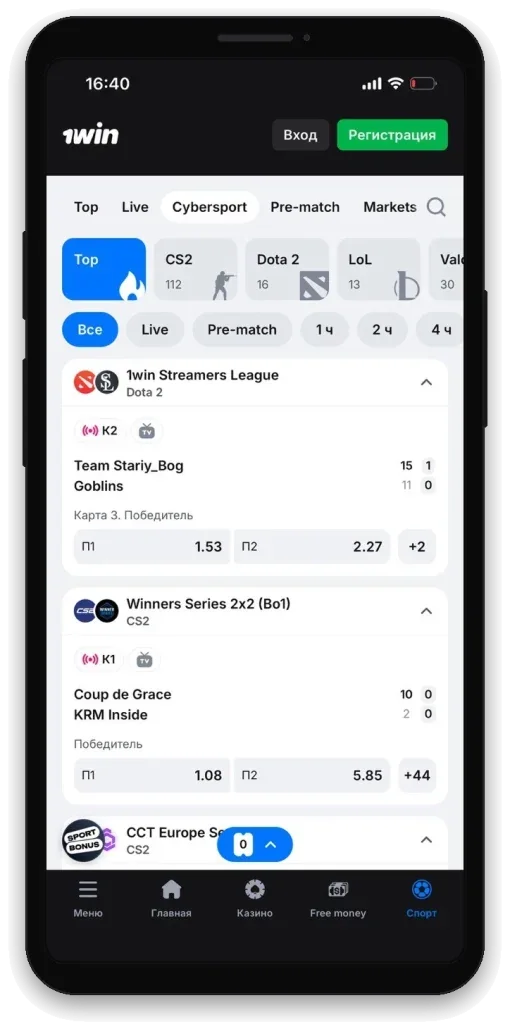Tap the Вход login button
Screen dimensions: 510x1024
pos(300,135)
